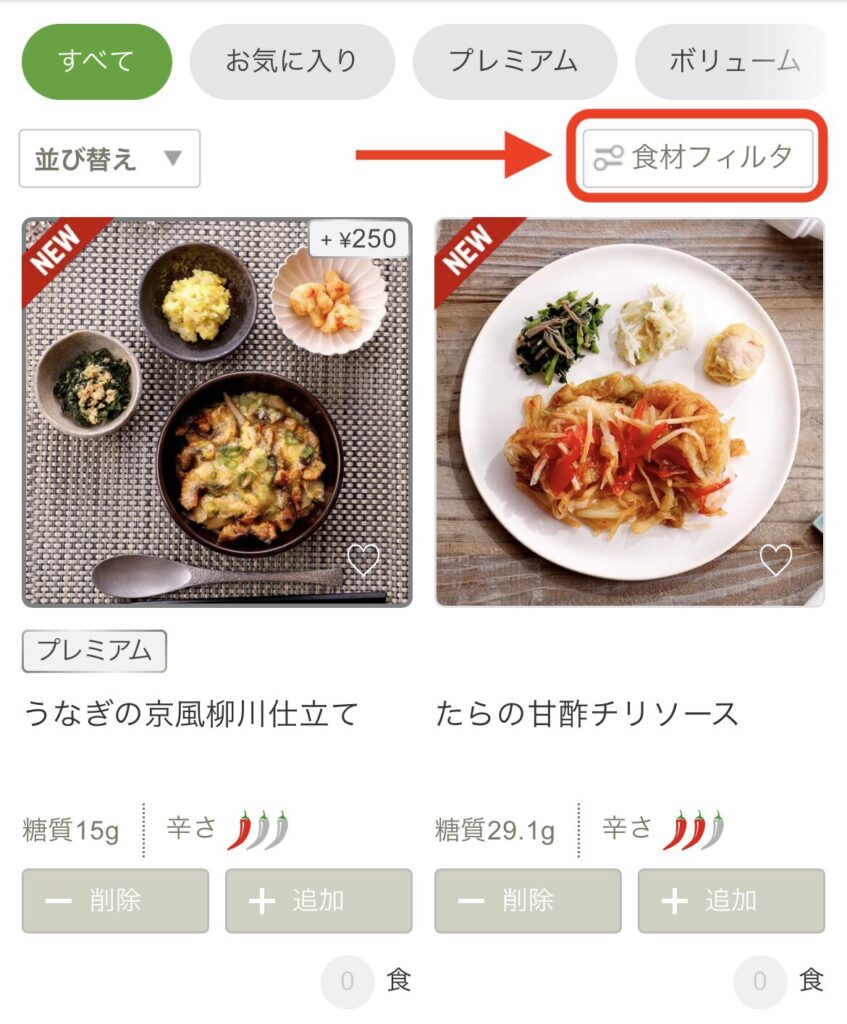This screenshot has height=1024, width=847.
Task: Tap 削除 under うなぎの京風柳川仕立て
Action: [x=115, y=900]
